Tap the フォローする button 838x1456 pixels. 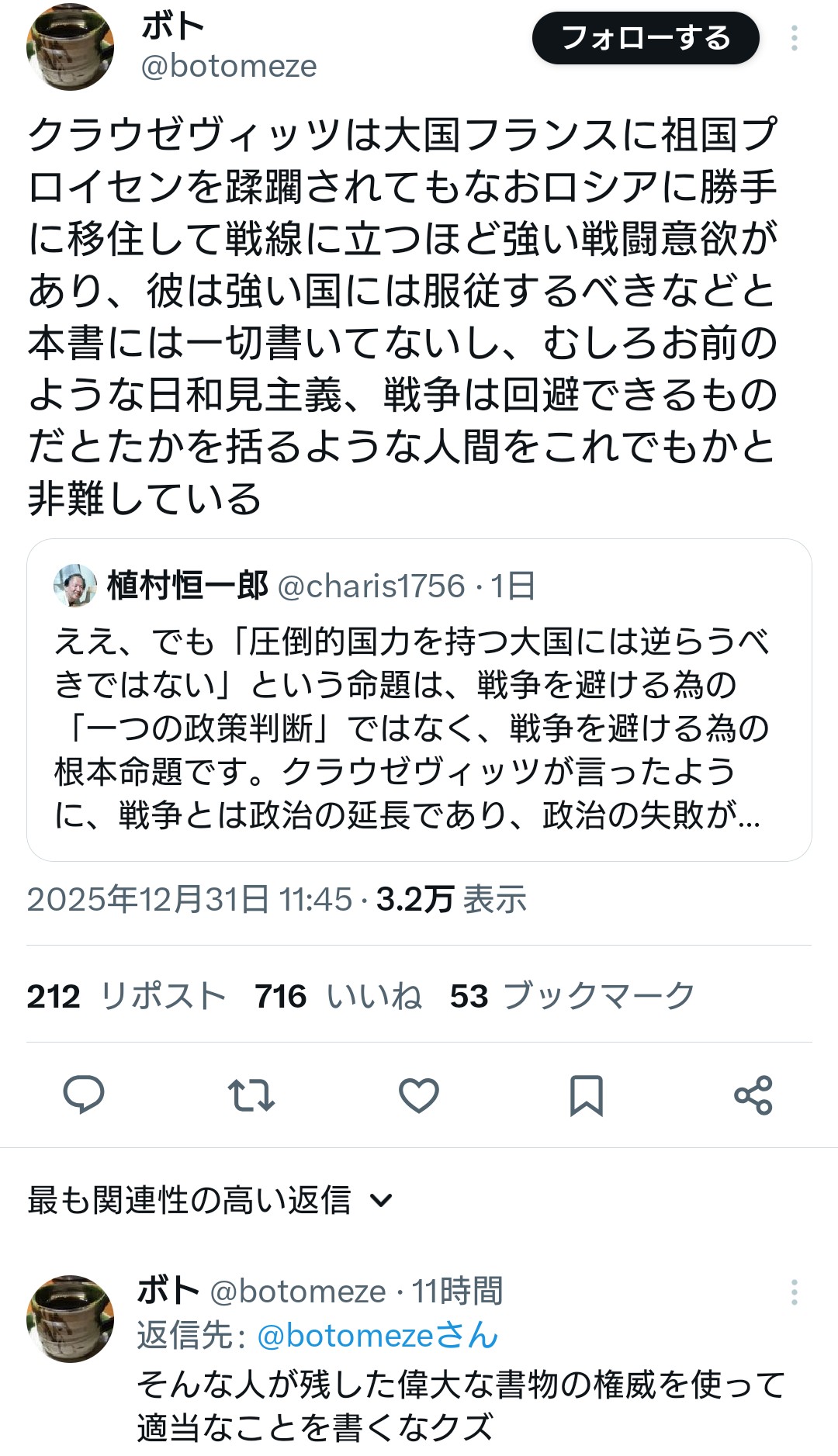(645, 38)
